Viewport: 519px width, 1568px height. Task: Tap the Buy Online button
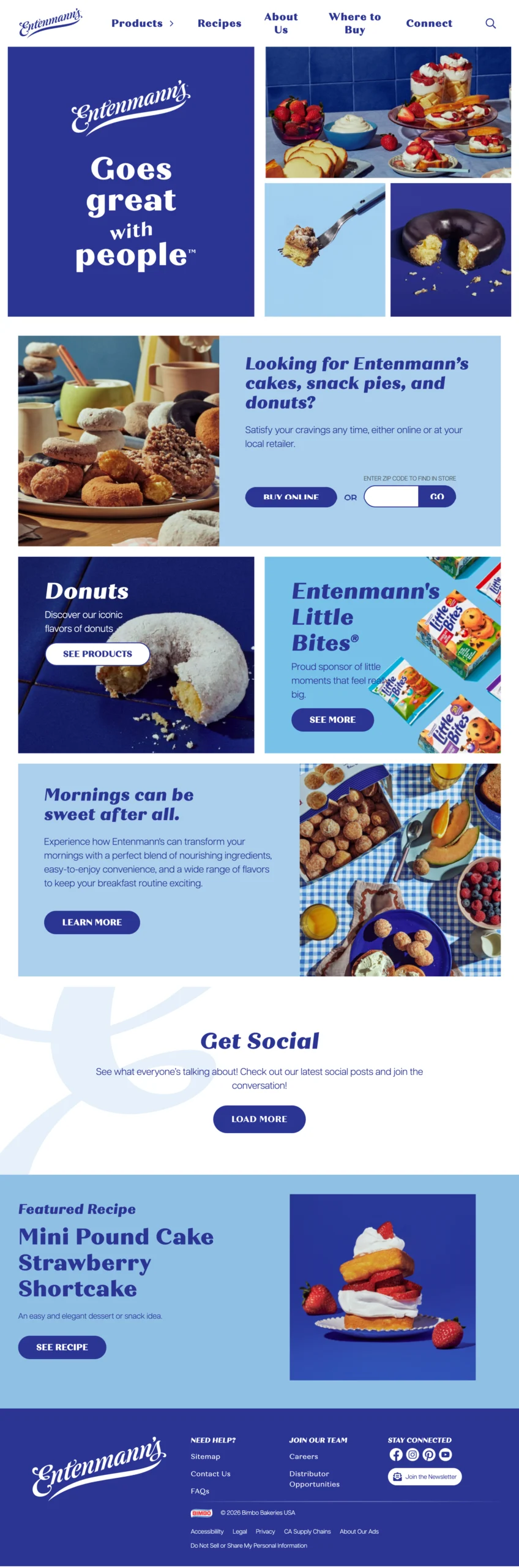pos(291,497)
